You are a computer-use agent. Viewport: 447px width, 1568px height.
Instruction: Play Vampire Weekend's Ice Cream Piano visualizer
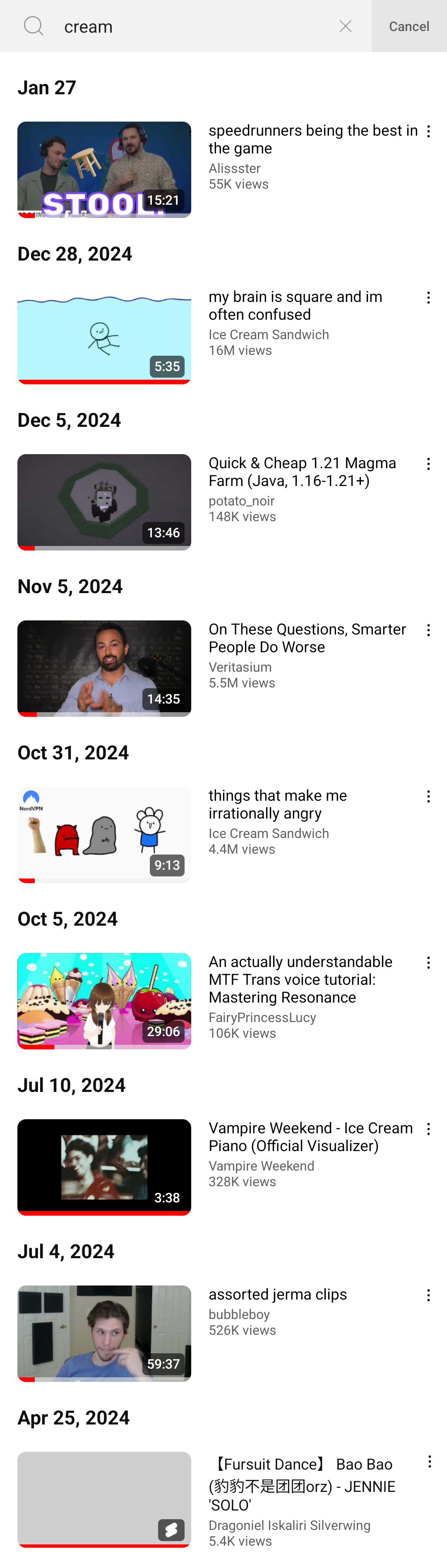[x=104, y=1166]
